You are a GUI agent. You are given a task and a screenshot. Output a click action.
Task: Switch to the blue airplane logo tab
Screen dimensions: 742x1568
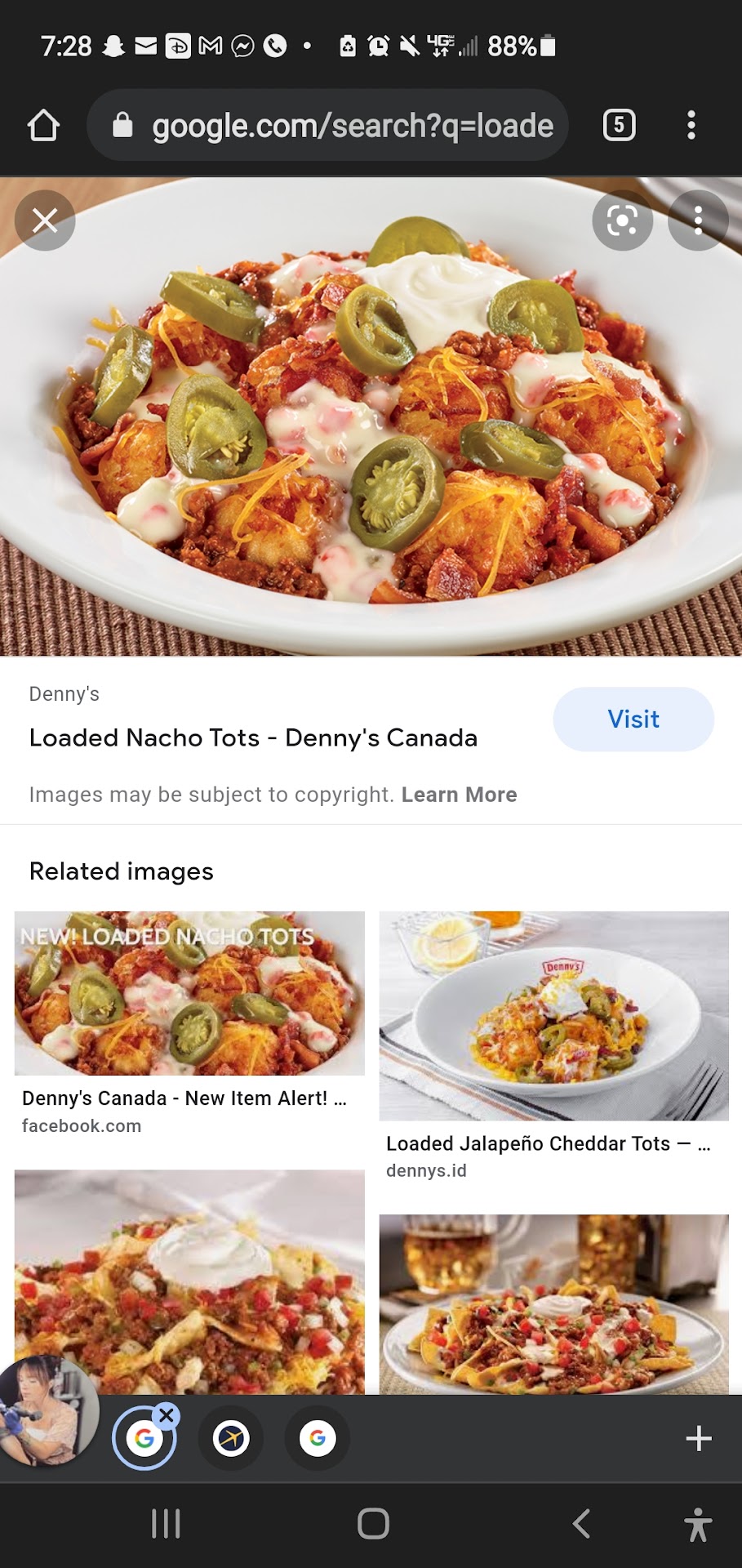[x=231, y=1438]
